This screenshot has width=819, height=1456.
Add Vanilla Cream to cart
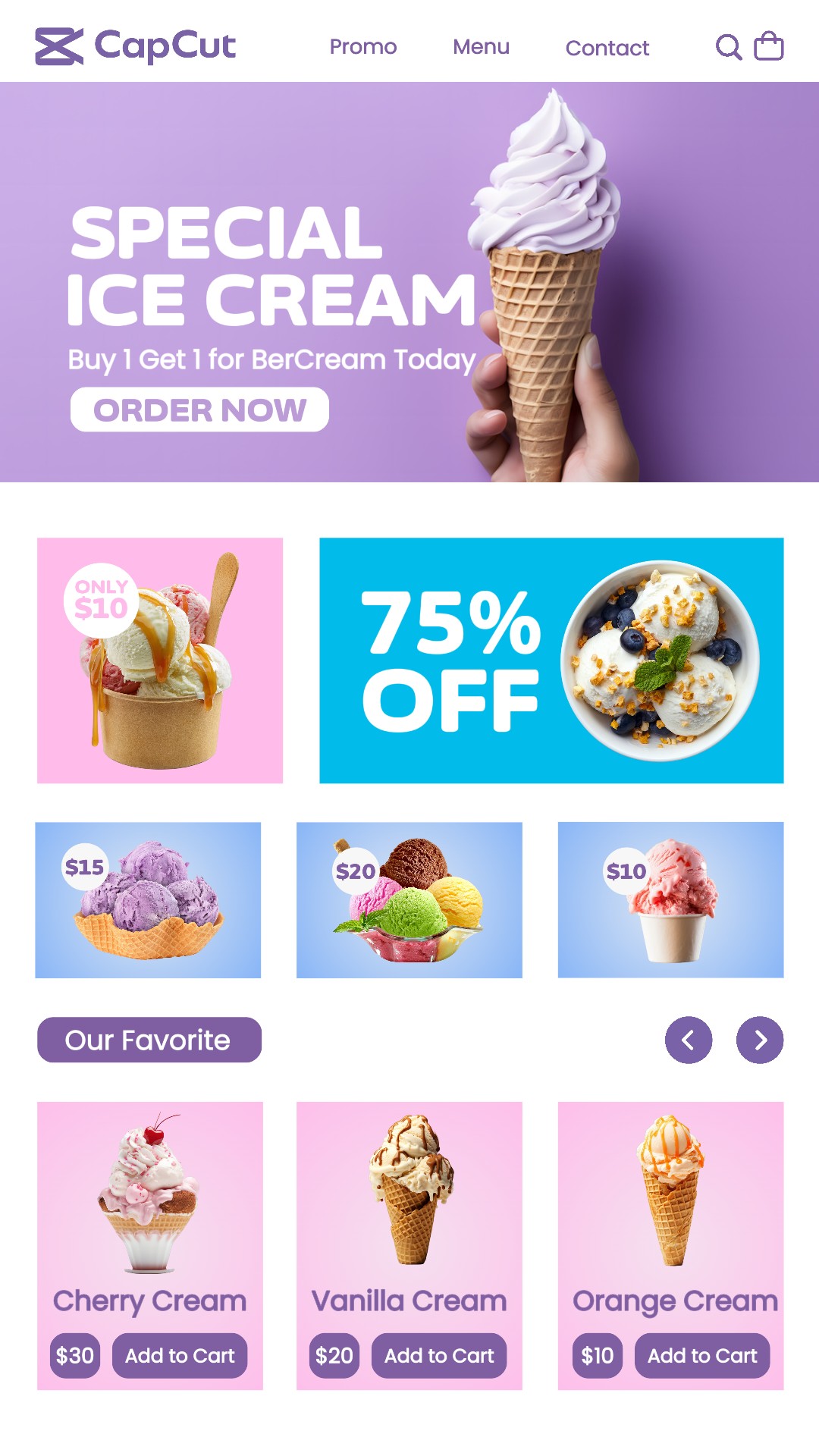[x=439, y=1356]
